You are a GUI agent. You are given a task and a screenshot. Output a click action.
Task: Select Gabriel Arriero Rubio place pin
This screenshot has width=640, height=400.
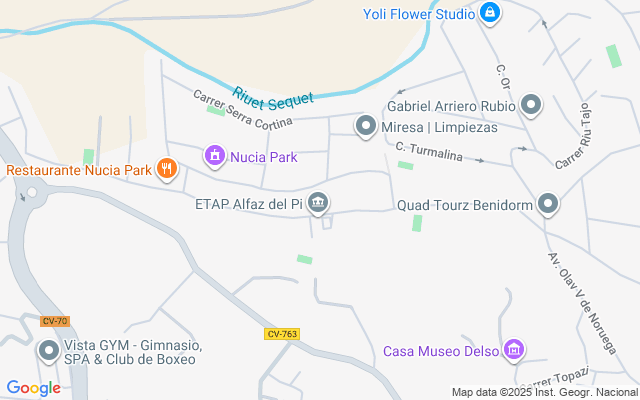pos(531,105)
